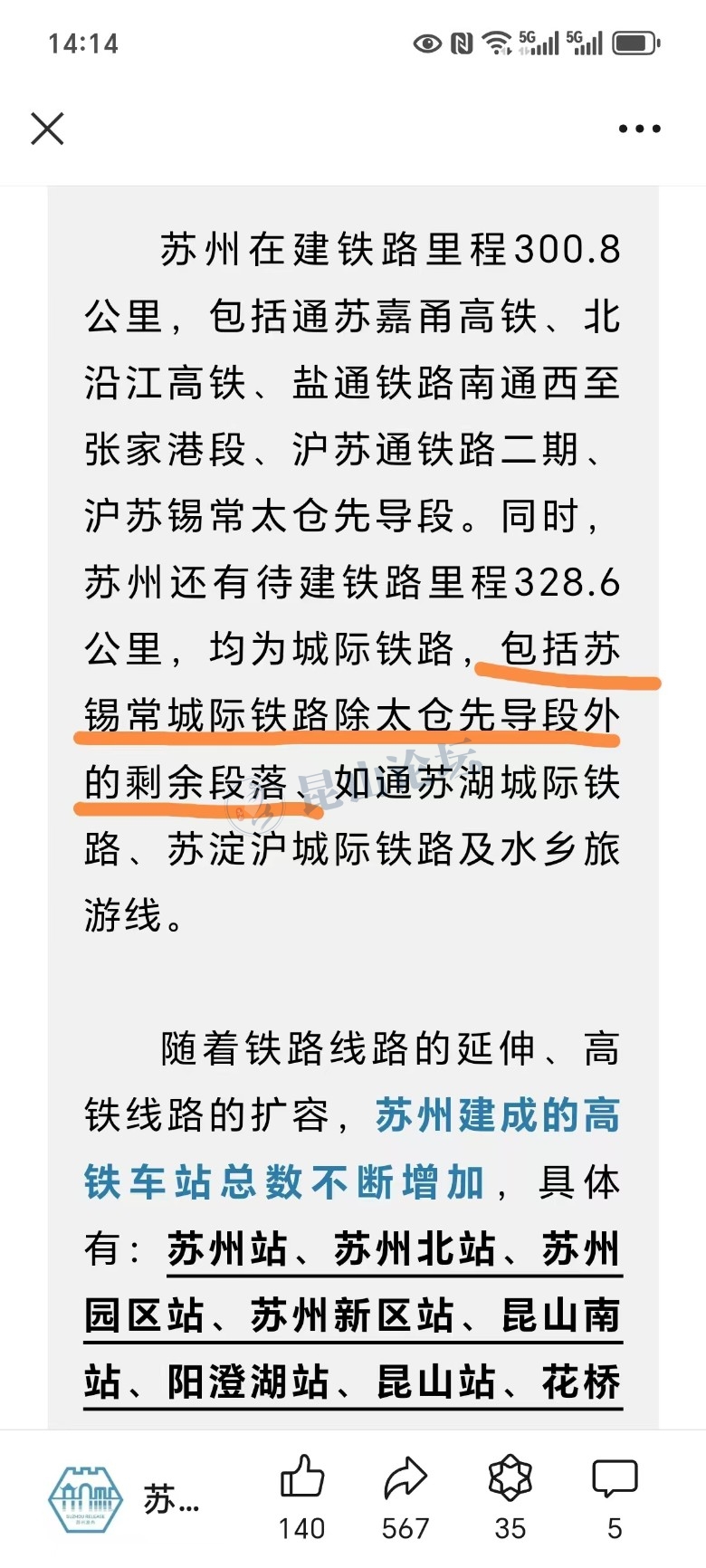Viewport: 706px width, 1568px height.
Task: Share the article via the arrow icon
Action: (405, 1478)
